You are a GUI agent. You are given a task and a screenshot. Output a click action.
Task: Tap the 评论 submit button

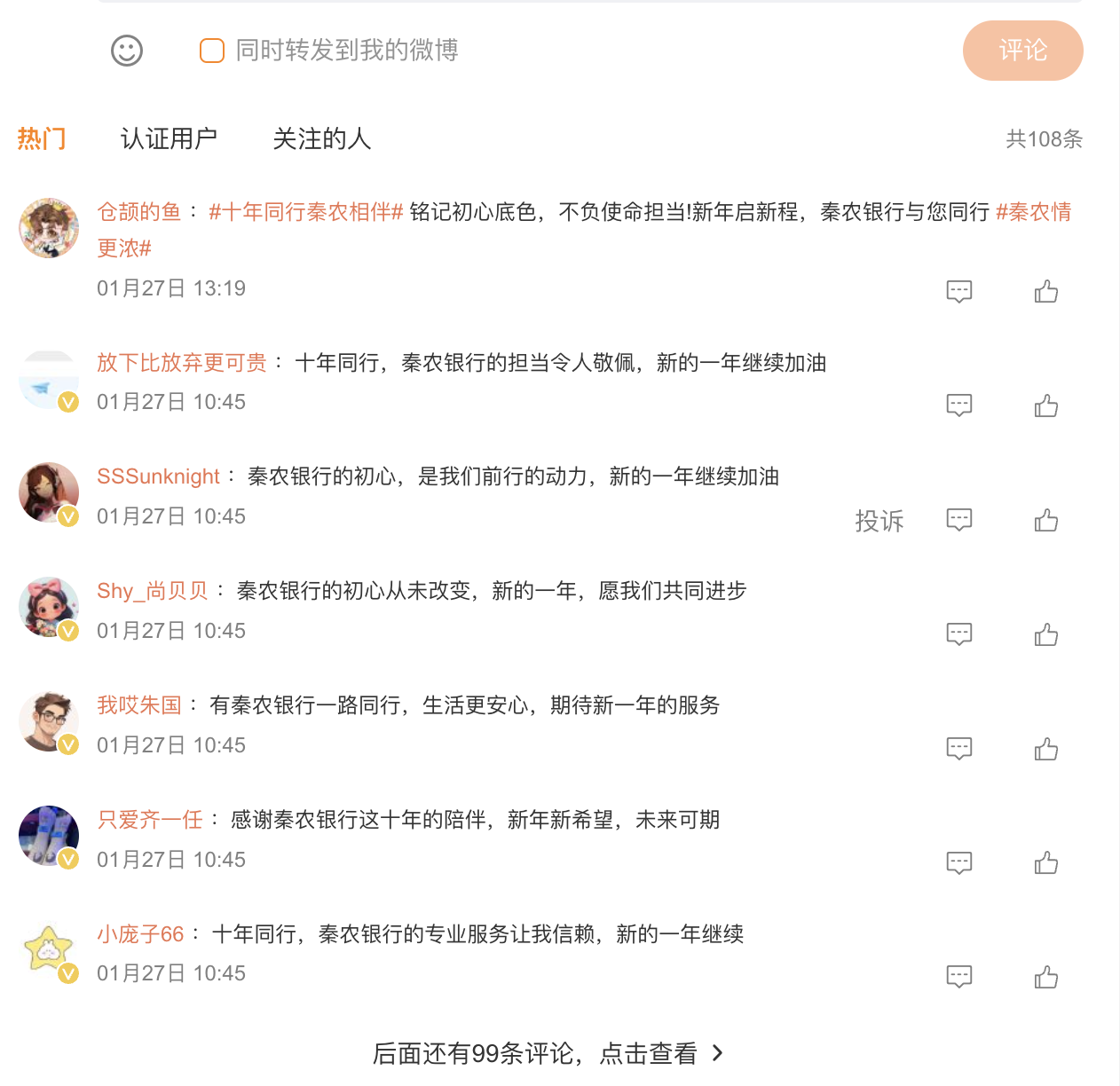click(x=1022, y=51)
